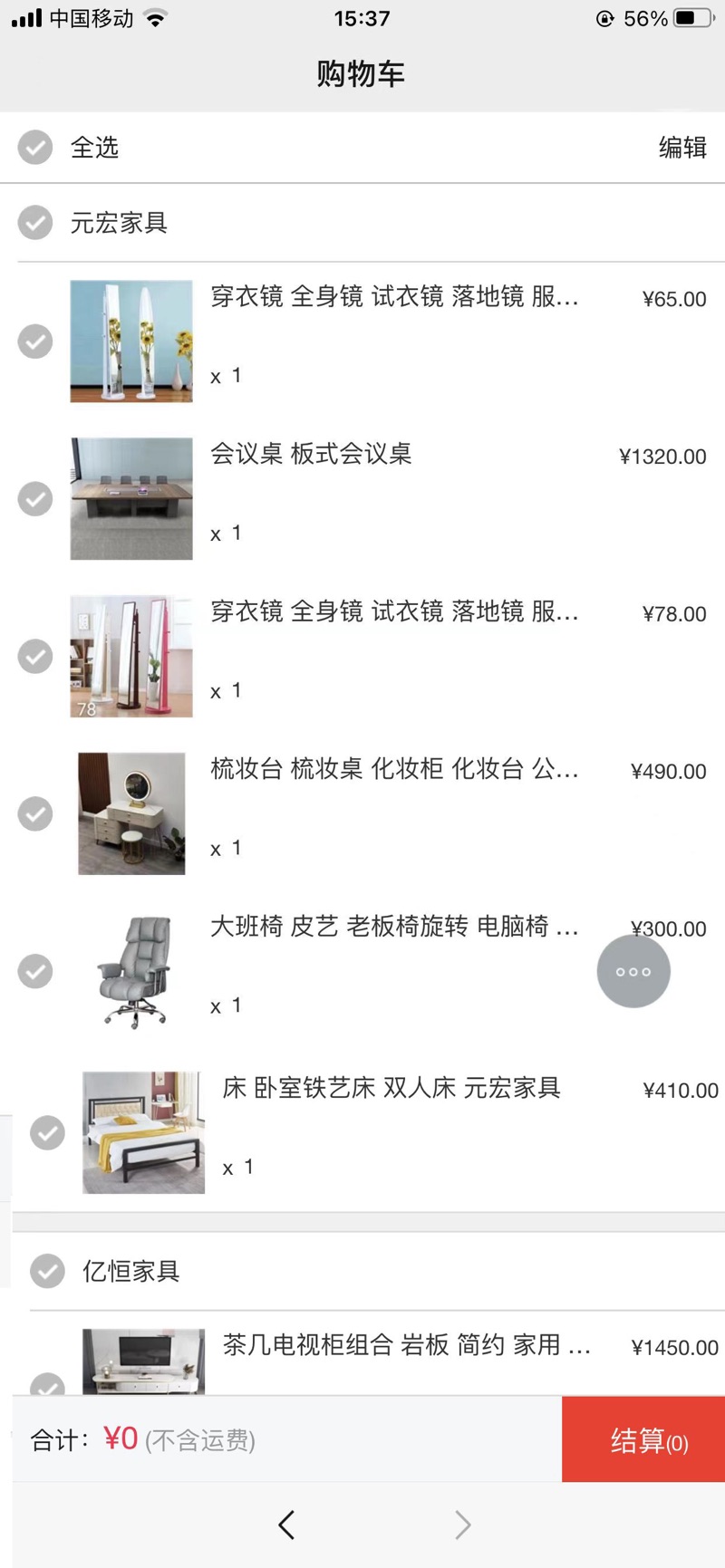The width and height of the screenshot is (725, 1568).
Task: Go back with the browser back arrow
Action: coord(286,1525)
